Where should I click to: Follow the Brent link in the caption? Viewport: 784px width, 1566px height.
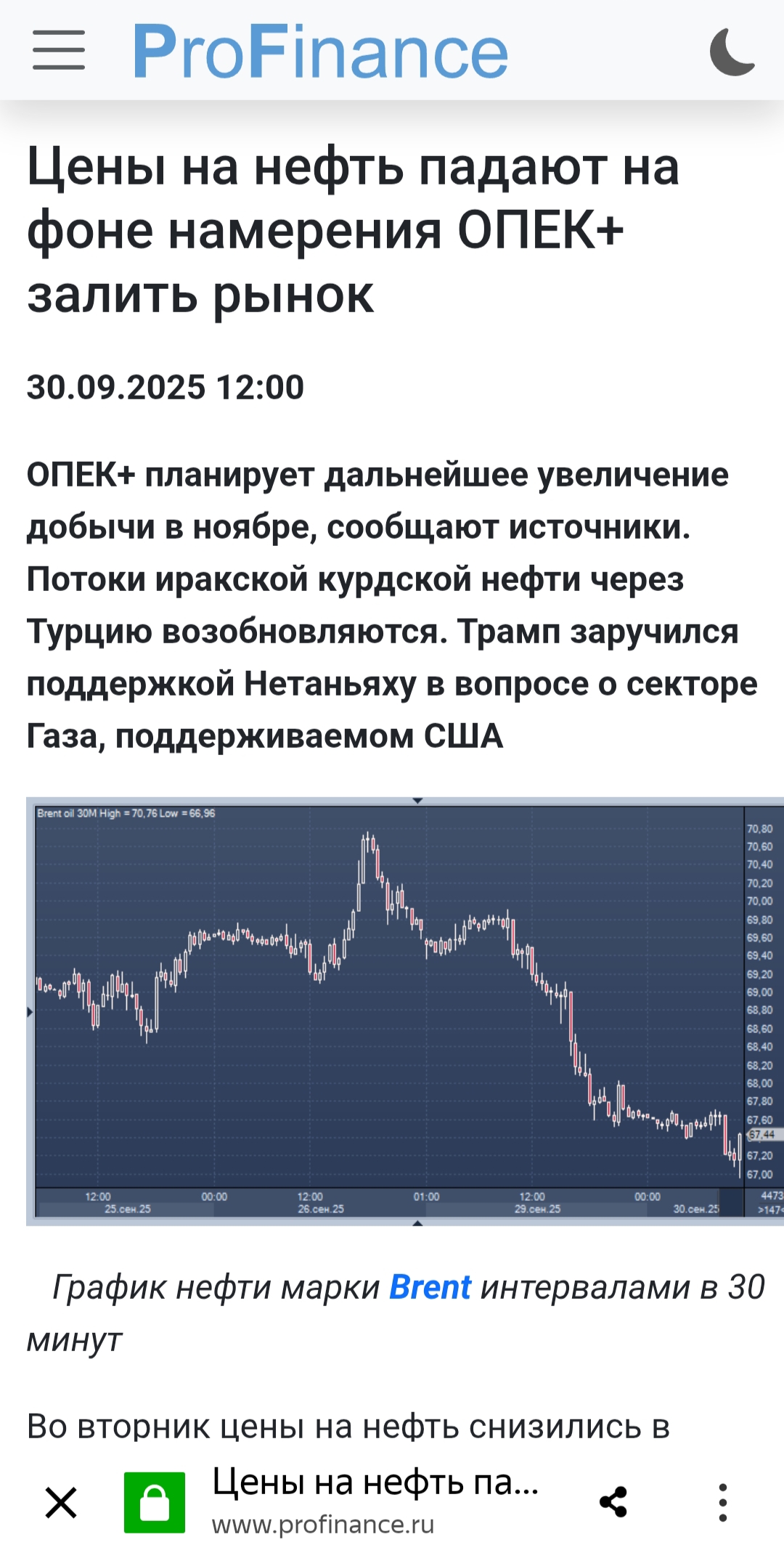[430, 1287]
